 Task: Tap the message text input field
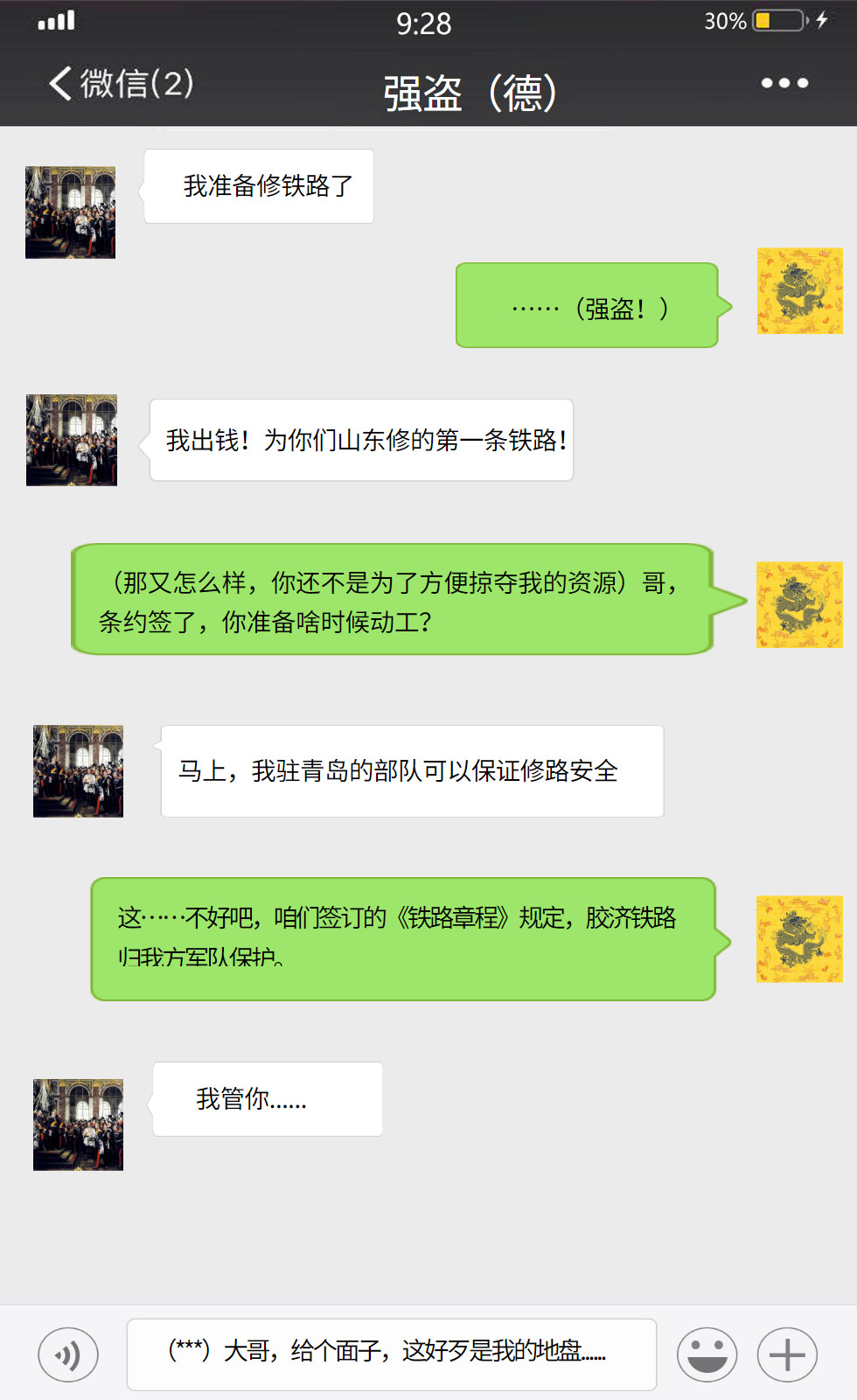coord(391,1354)
